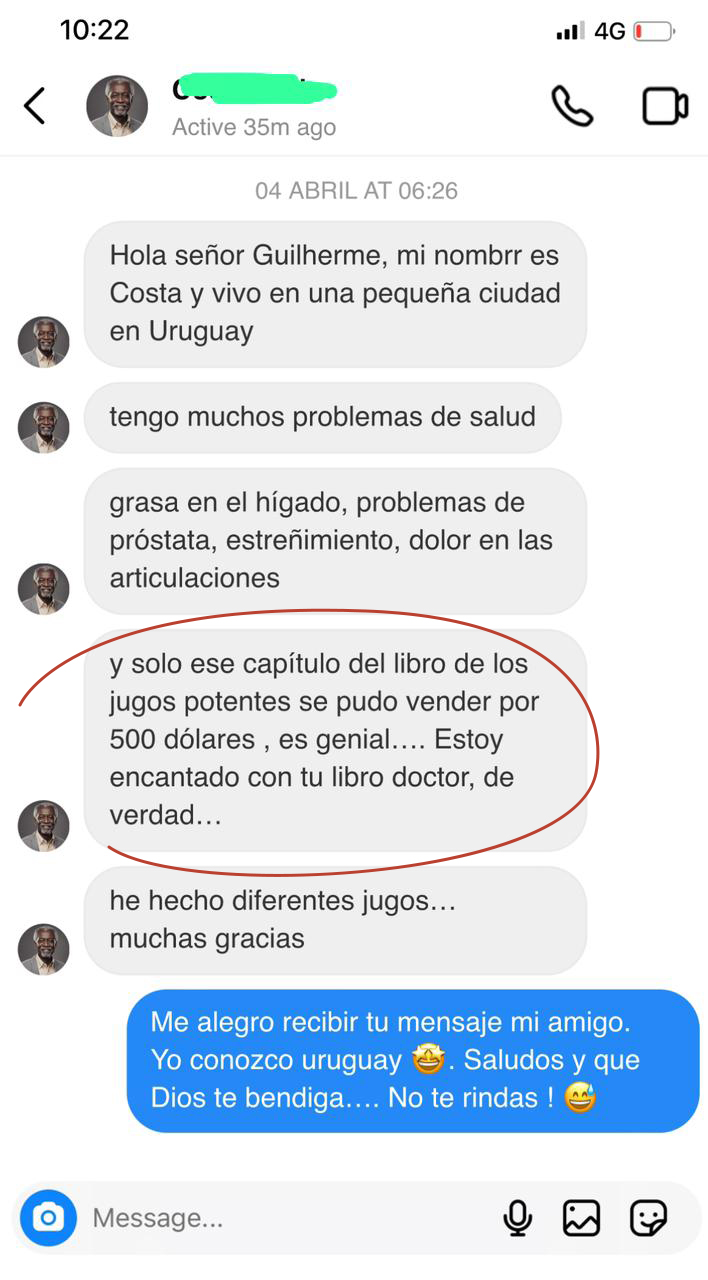Go back to the messages list
This screenshot has width=708, height=1280.
(35, 106)
